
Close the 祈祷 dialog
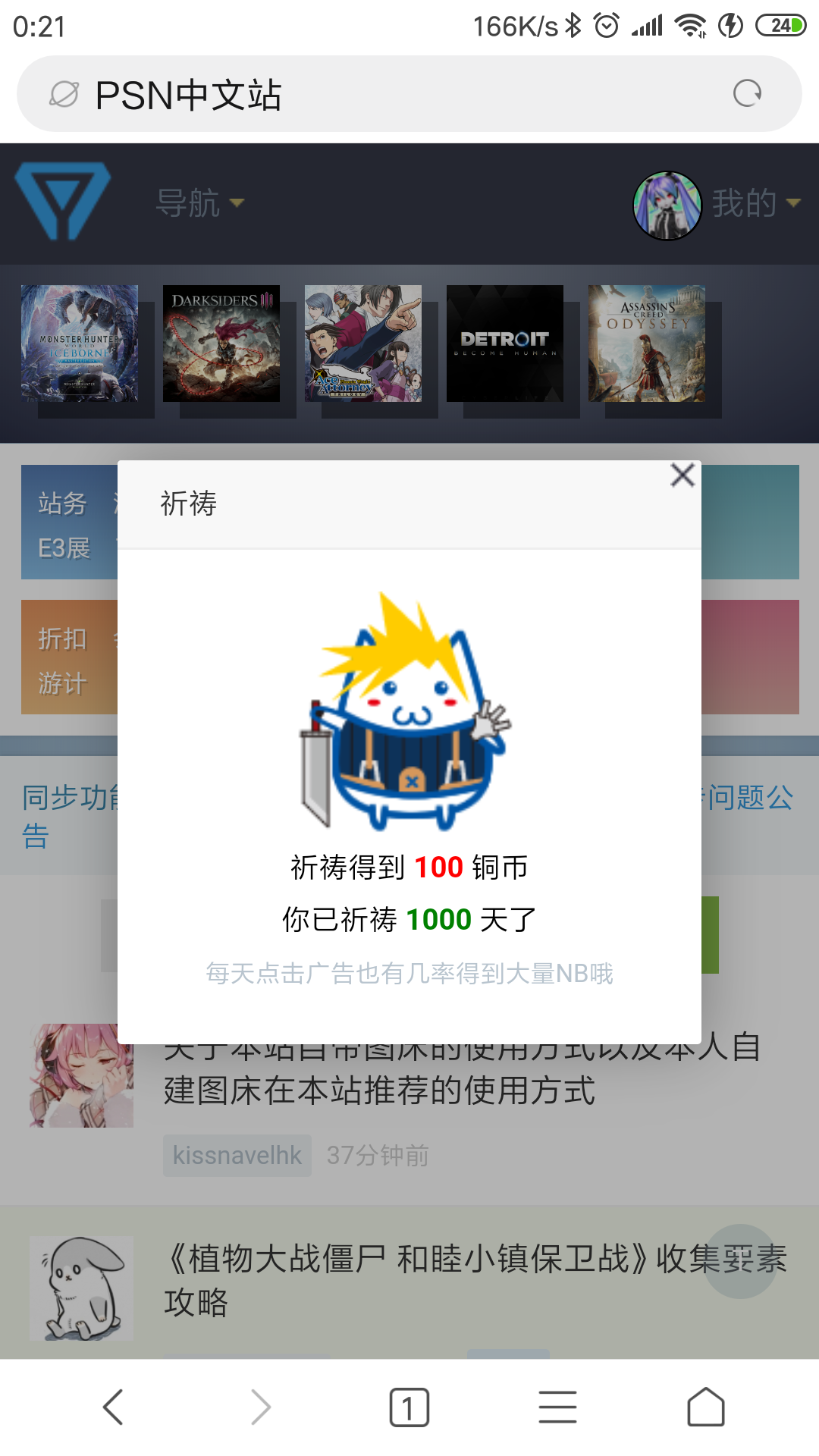click(682, 475)
